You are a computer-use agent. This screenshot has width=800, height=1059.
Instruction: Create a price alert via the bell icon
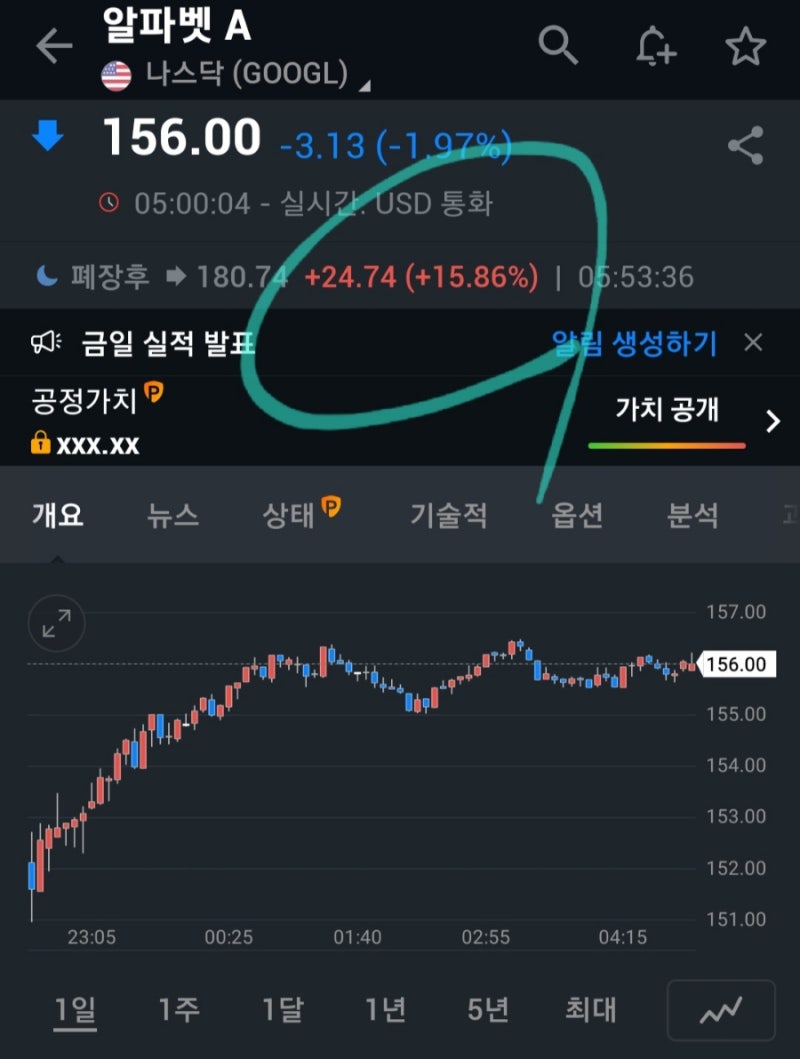[655, 45]
